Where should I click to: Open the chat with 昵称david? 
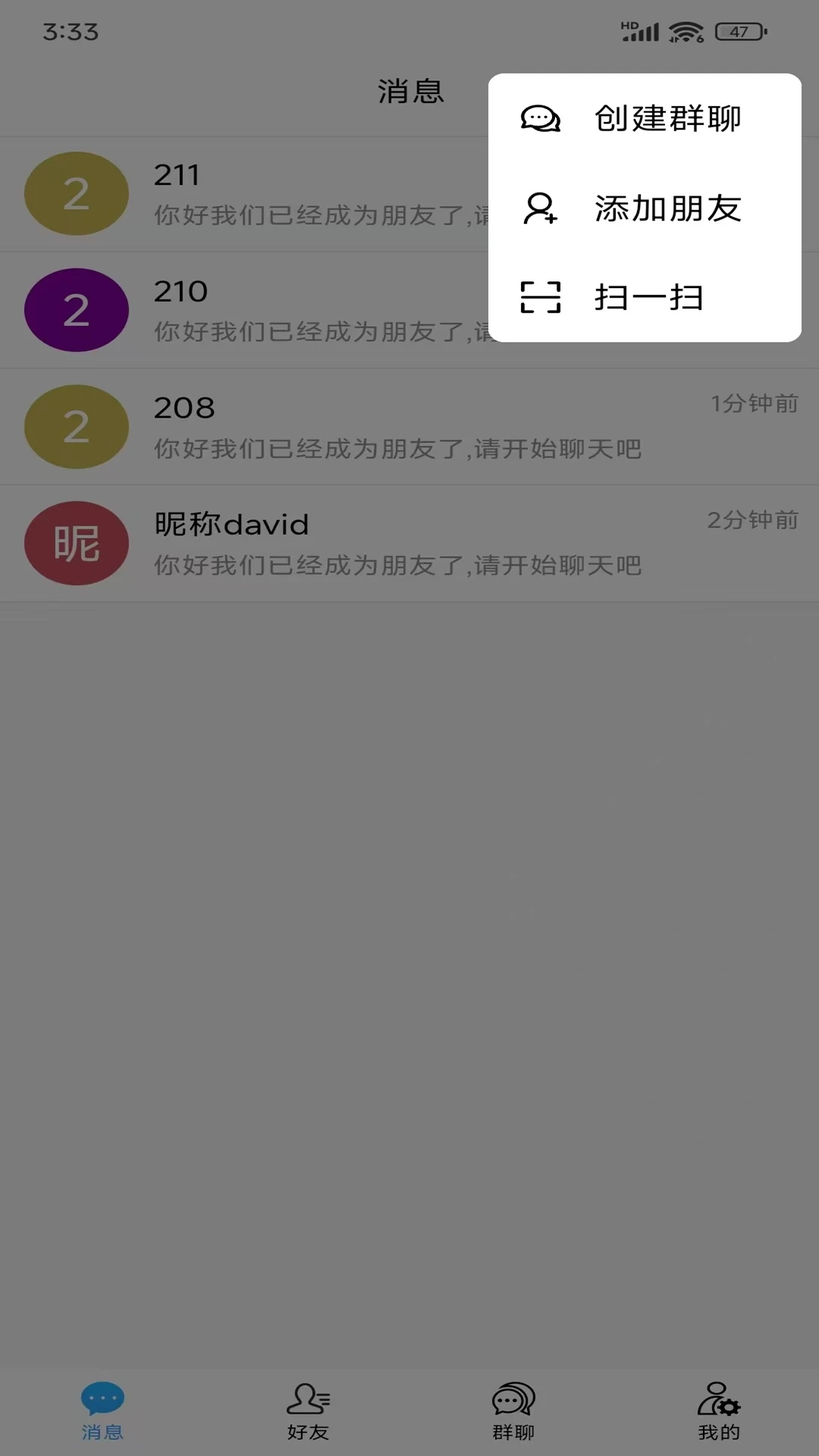(409, 544)
